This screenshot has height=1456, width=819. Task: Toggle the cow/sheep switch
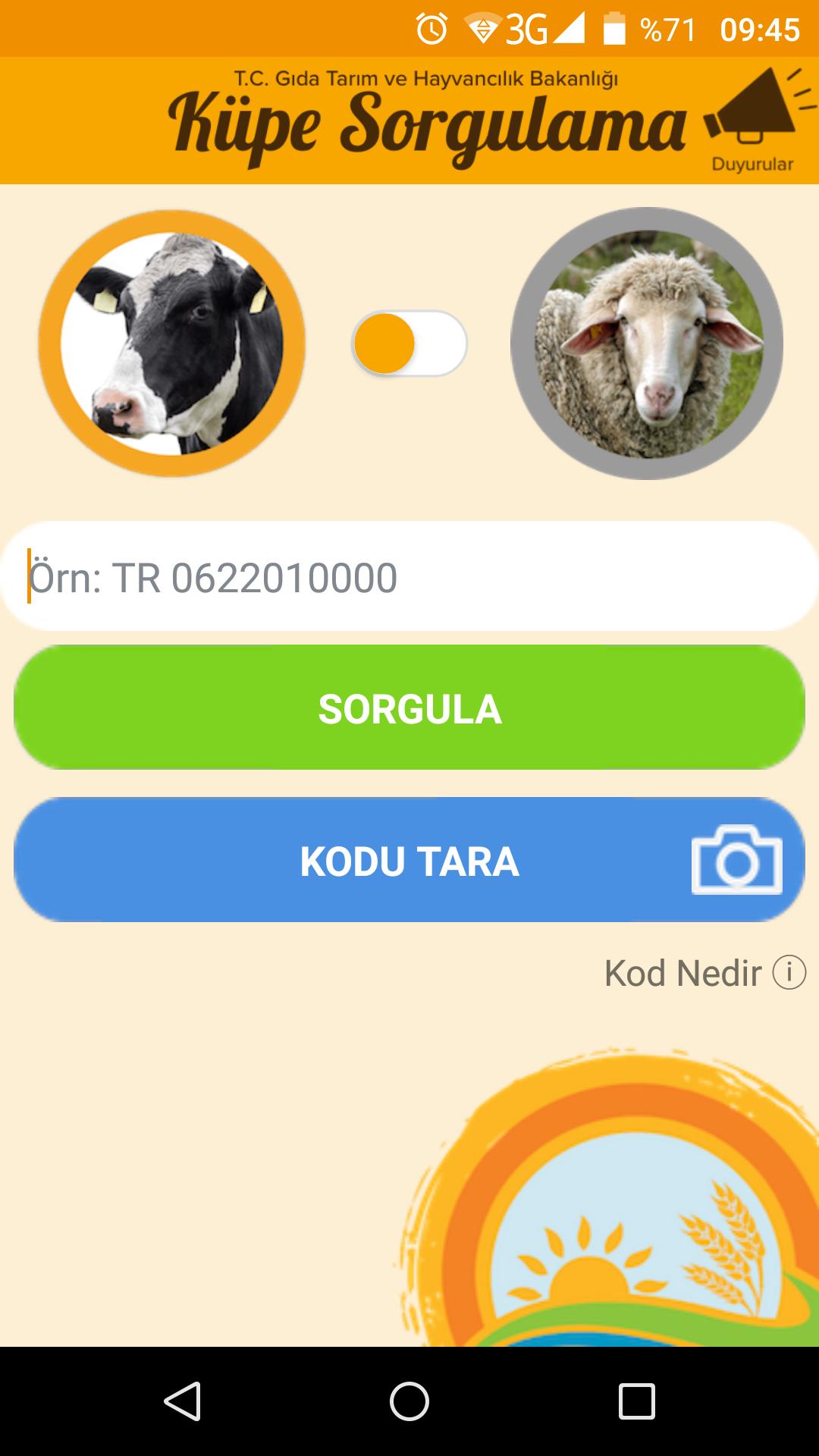click(409, 344)
